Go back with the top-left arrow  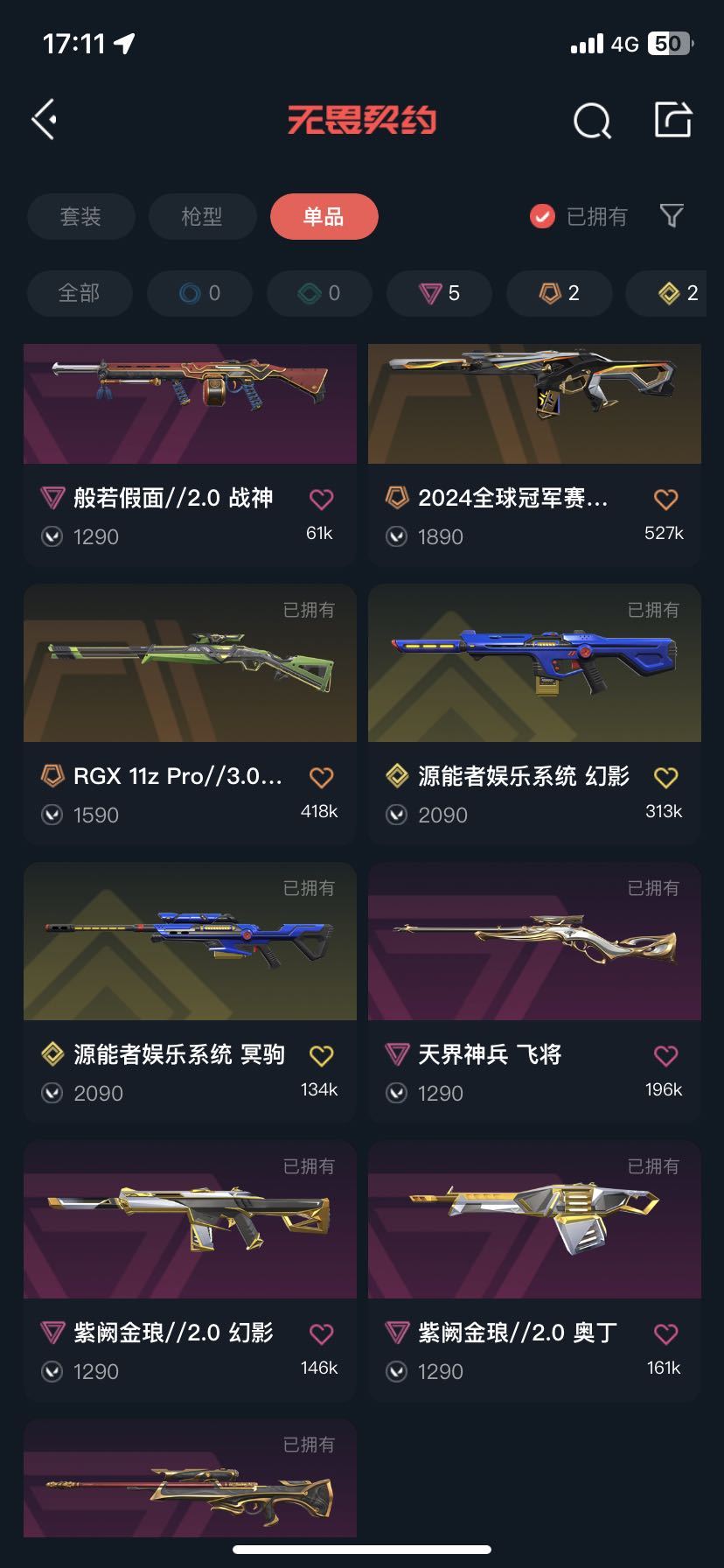coord(45,119)
